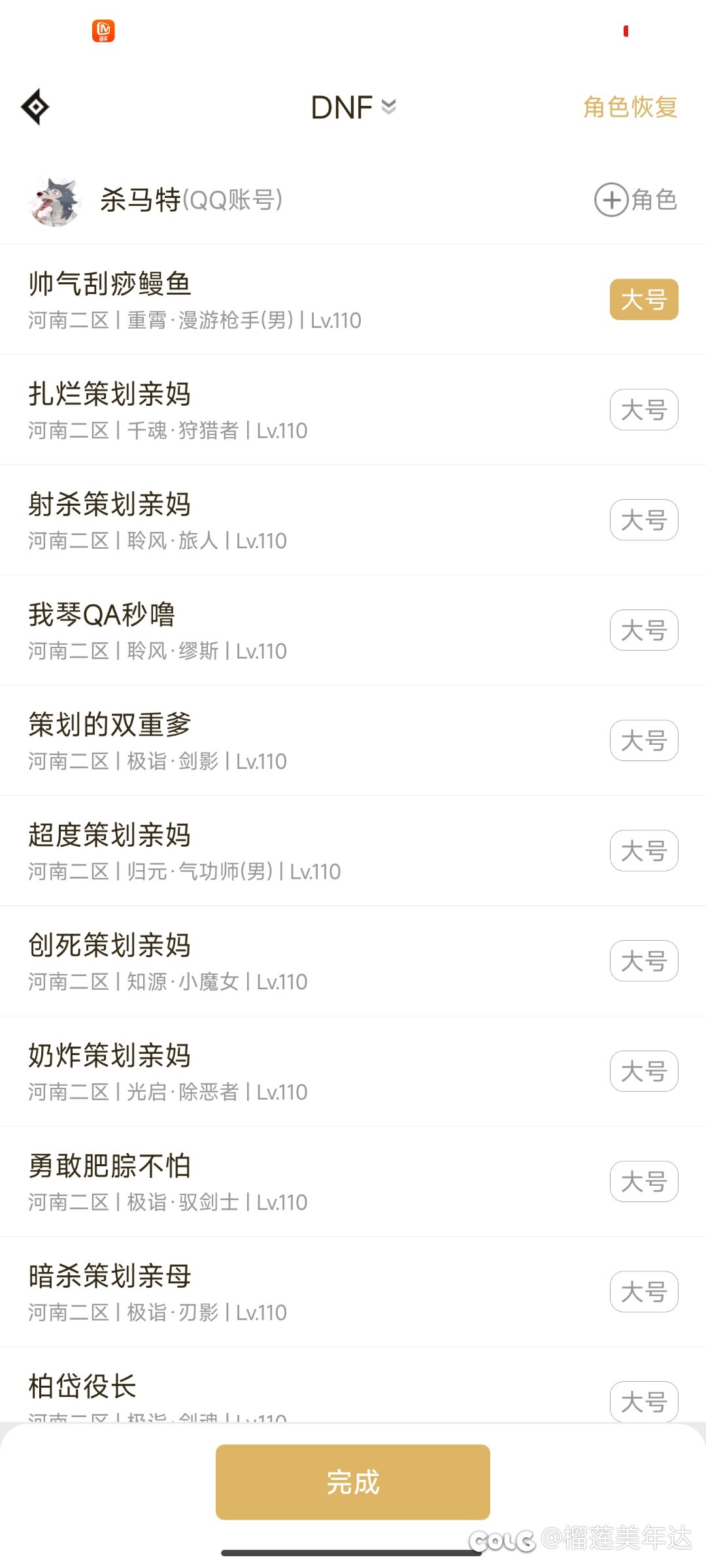Mark 奶炸策划亲妈 as 大号

pos(643,1071)
